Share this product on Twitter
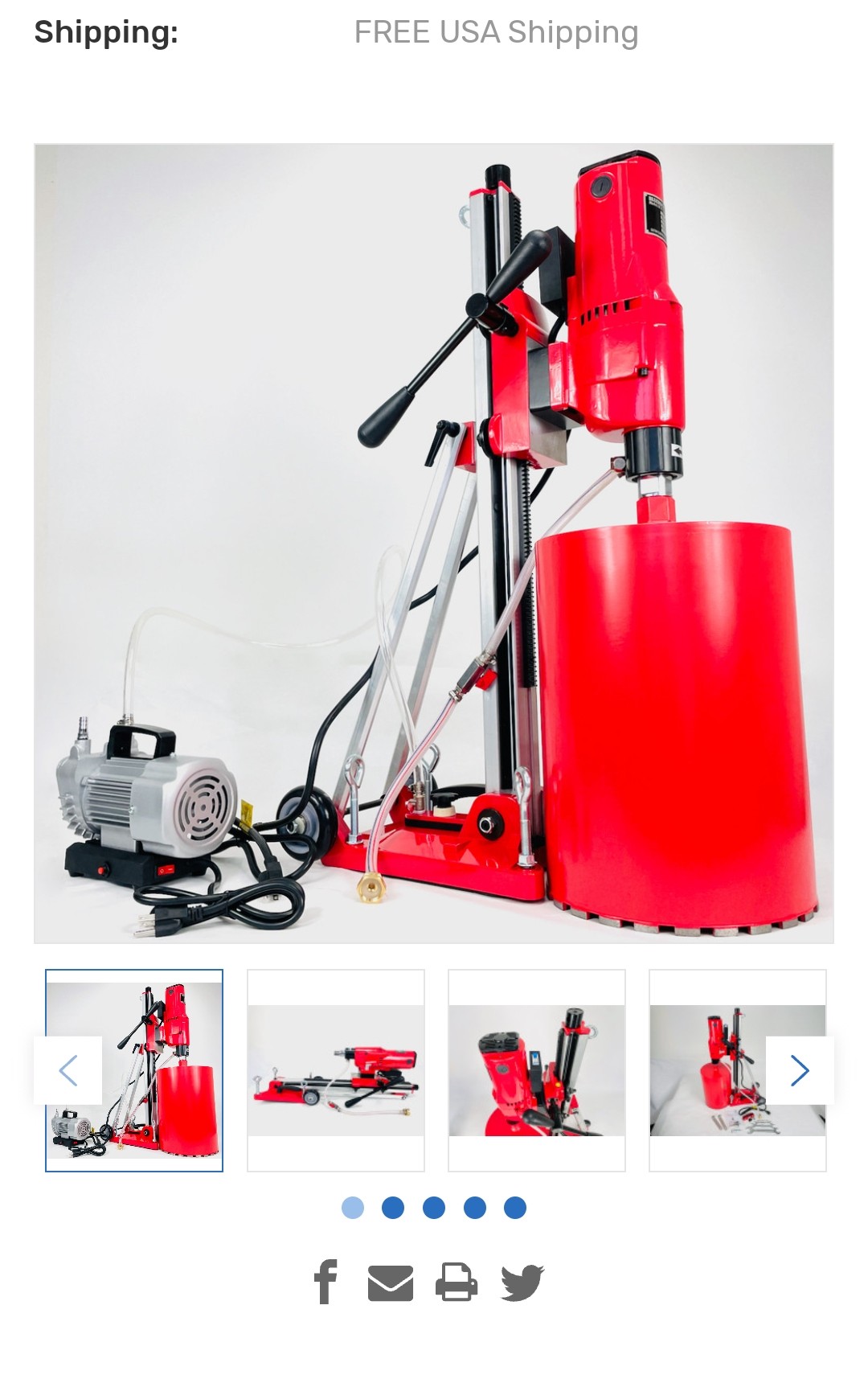 tap(522, 1282)
